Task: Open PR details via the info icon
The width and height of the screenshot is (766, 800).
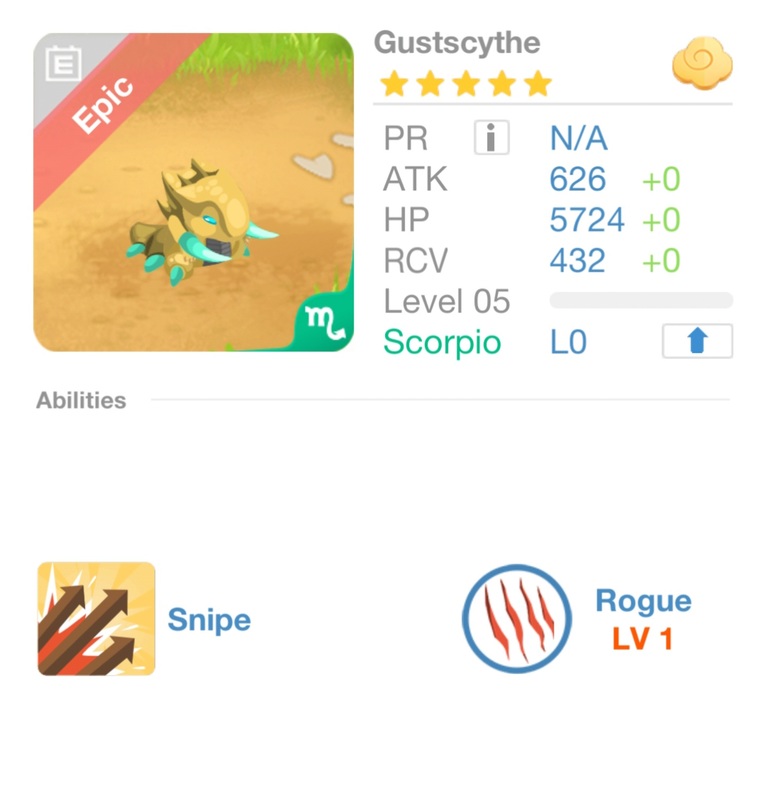Action: point(490,137)
